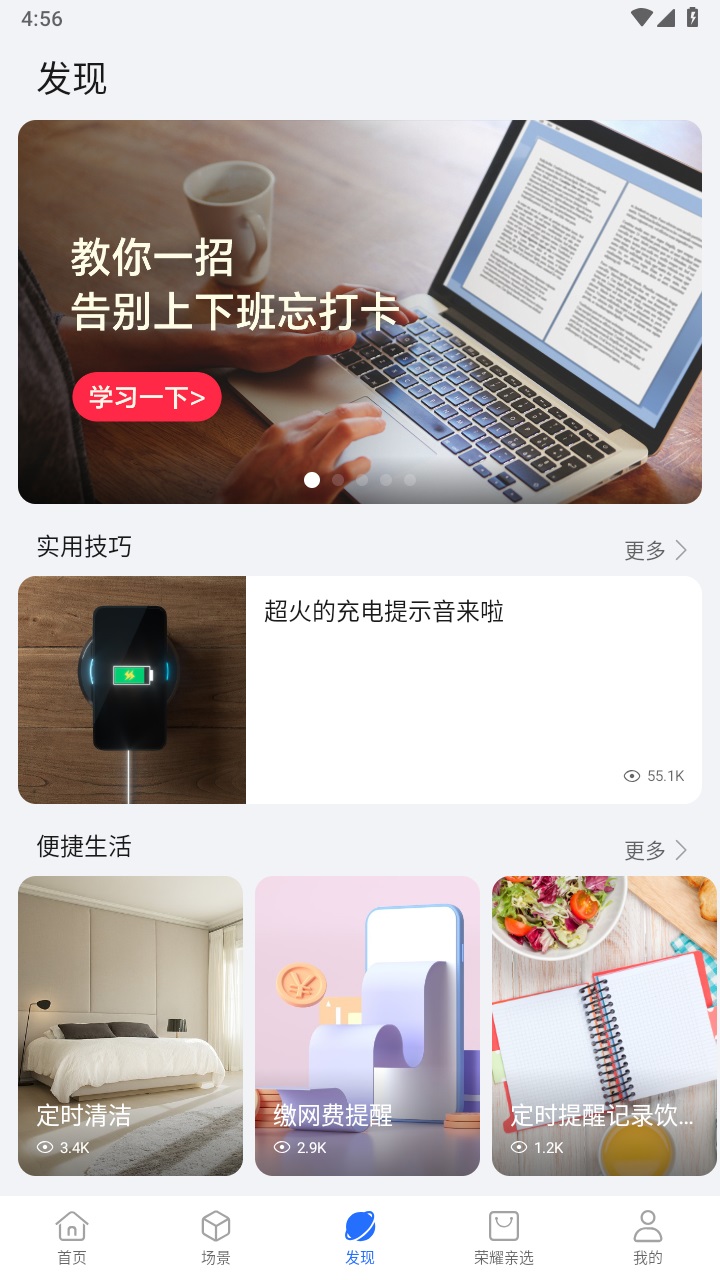
Task: Switch to the 场景 tab
Action: [215, 1236]
